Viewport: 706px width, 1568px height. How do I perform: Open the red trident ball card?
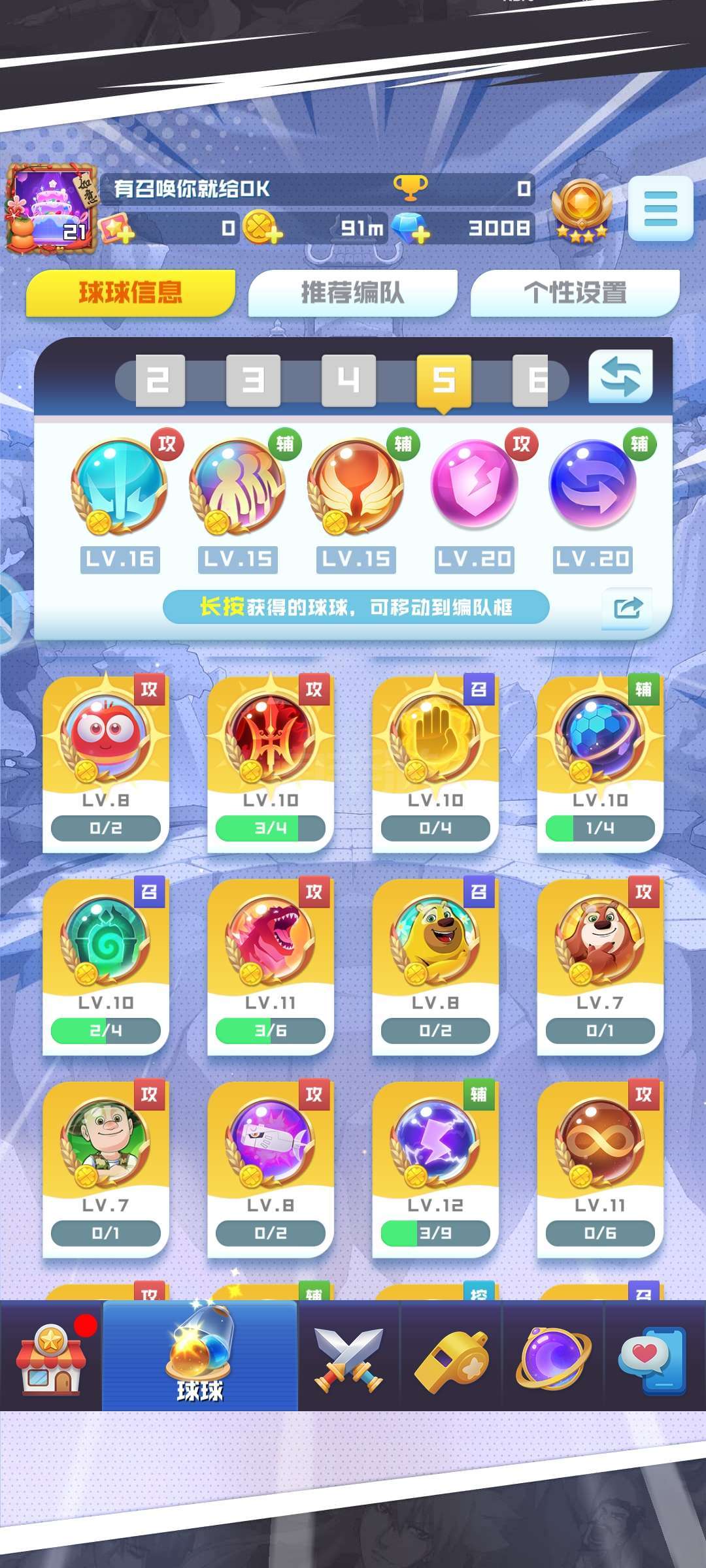(271, 764)
